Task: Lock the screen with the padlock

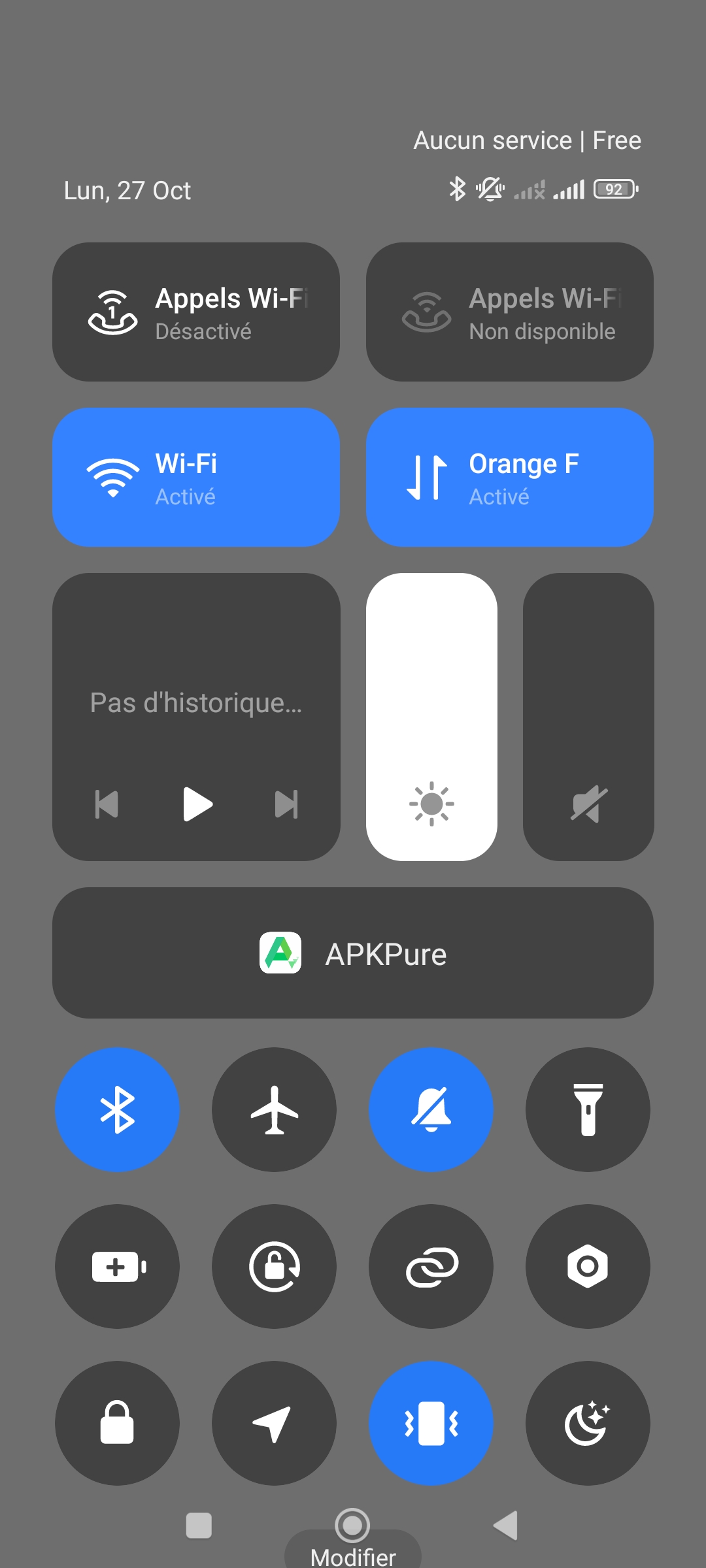Action: pos(118,1424)
